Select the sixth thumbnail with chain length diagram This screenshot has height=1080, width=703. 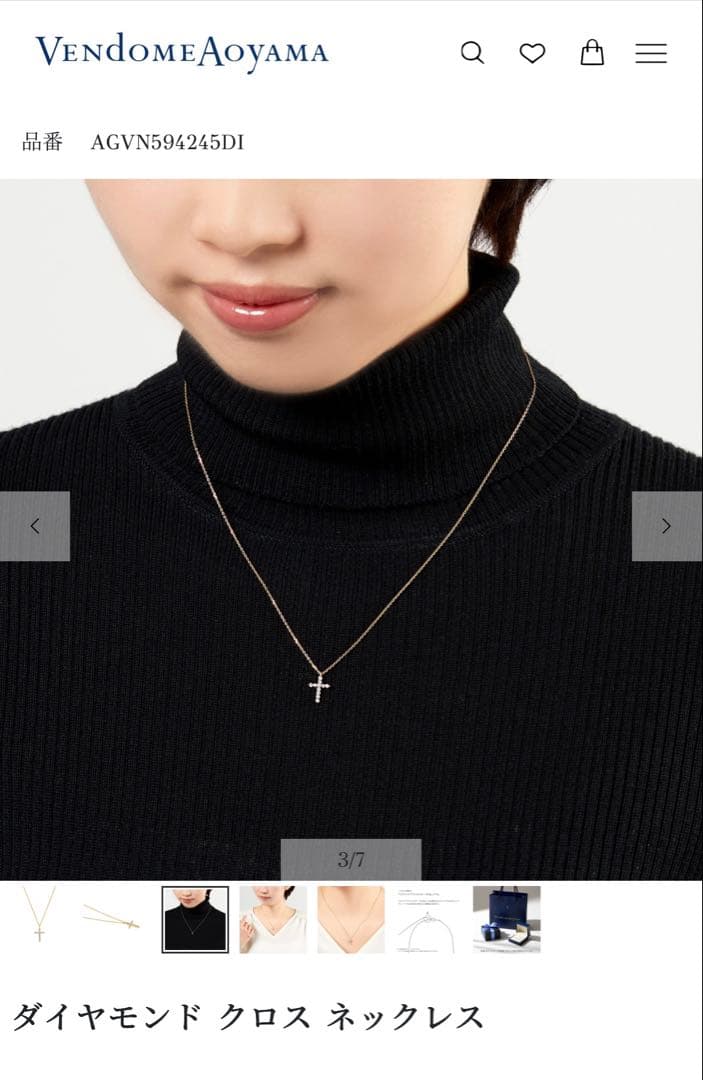point(428,918)
